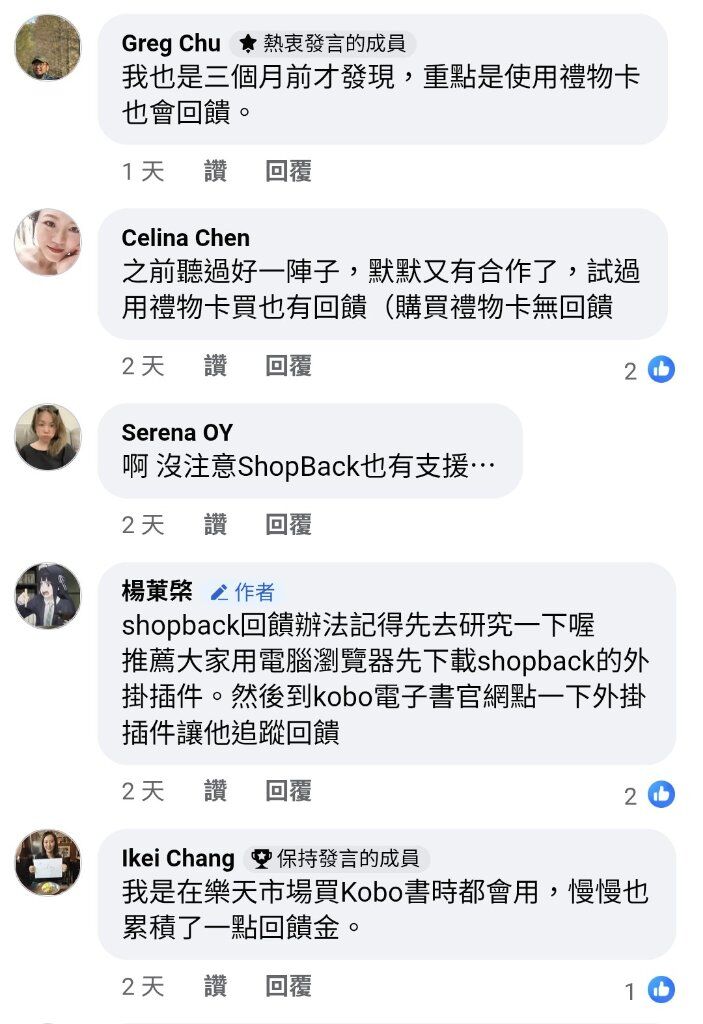View reactions on Ikei Chang's comment
The image size is (703, 1024).
[x=649, y=991]
